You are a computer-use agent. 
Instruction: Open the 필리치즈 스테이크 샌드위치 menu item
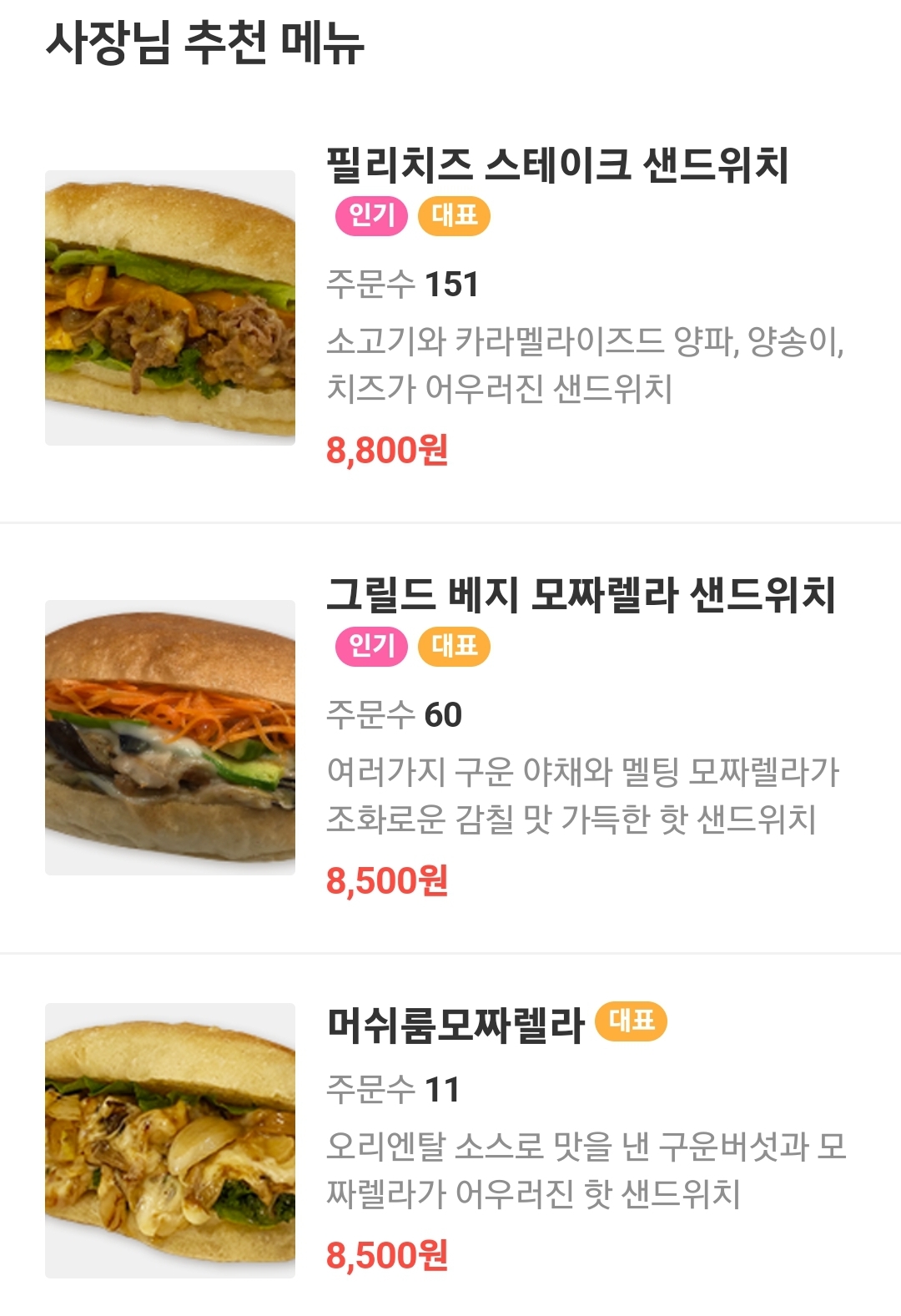556,164
